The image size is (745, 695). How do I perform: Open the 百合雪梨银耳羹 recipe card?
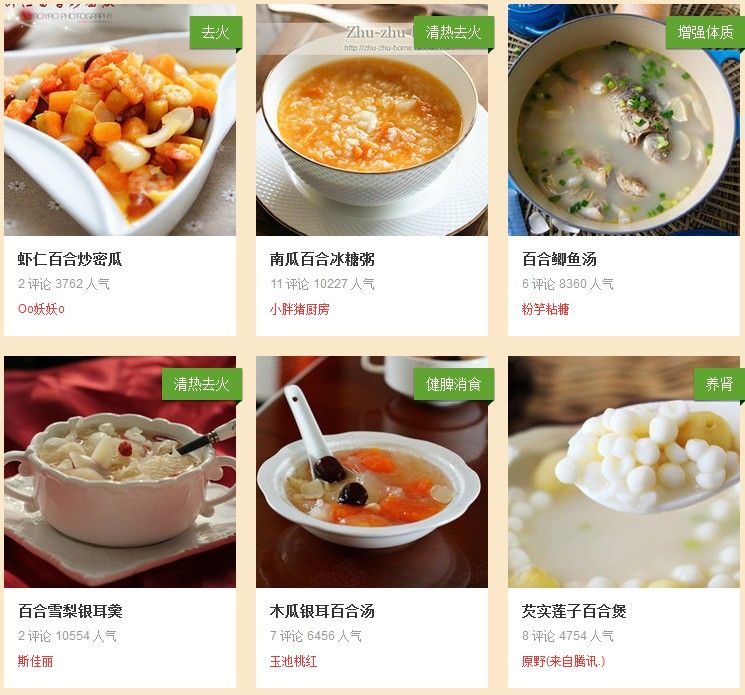(70, 611)
